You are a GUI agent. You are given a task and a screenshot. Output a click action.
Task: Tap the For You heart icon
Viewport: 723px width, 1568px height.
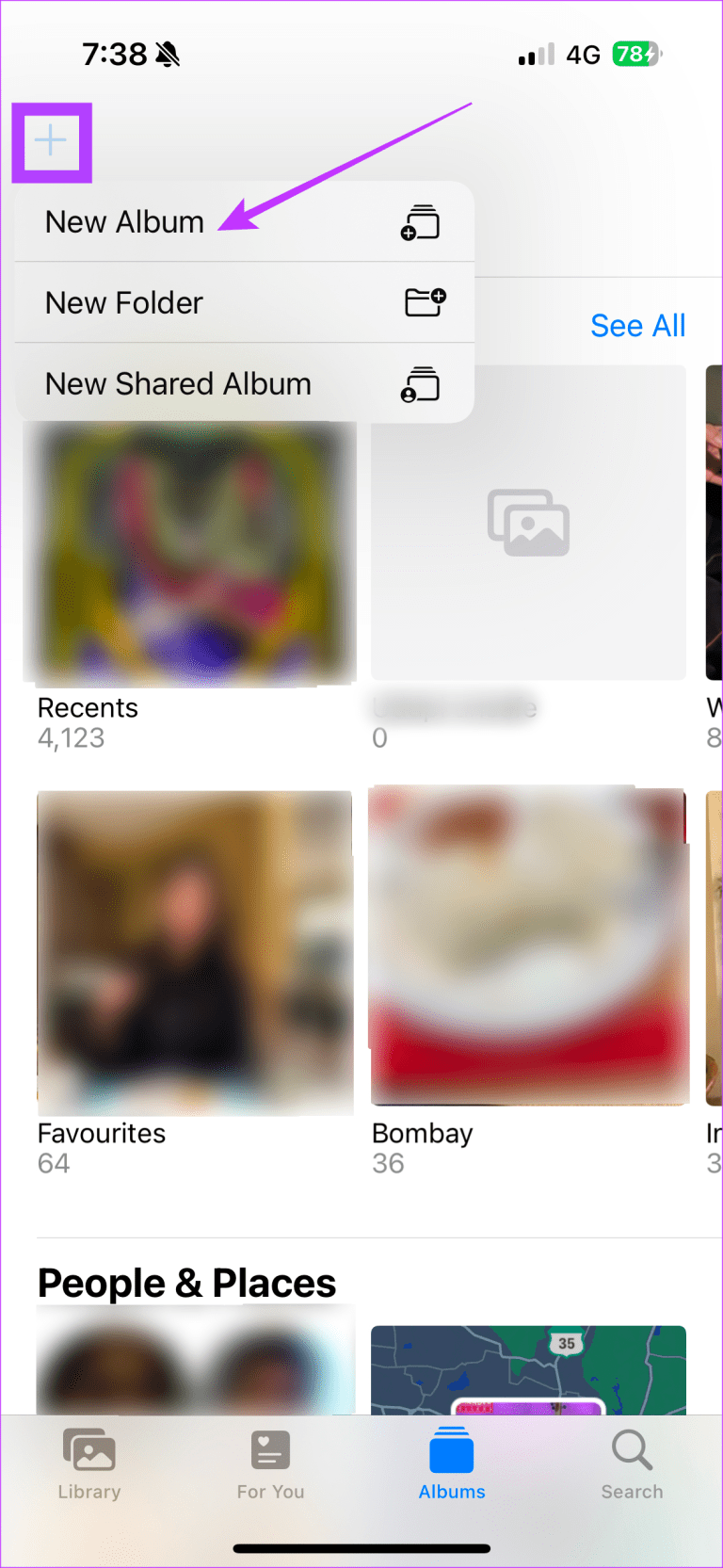click(x=270, y=1450)
